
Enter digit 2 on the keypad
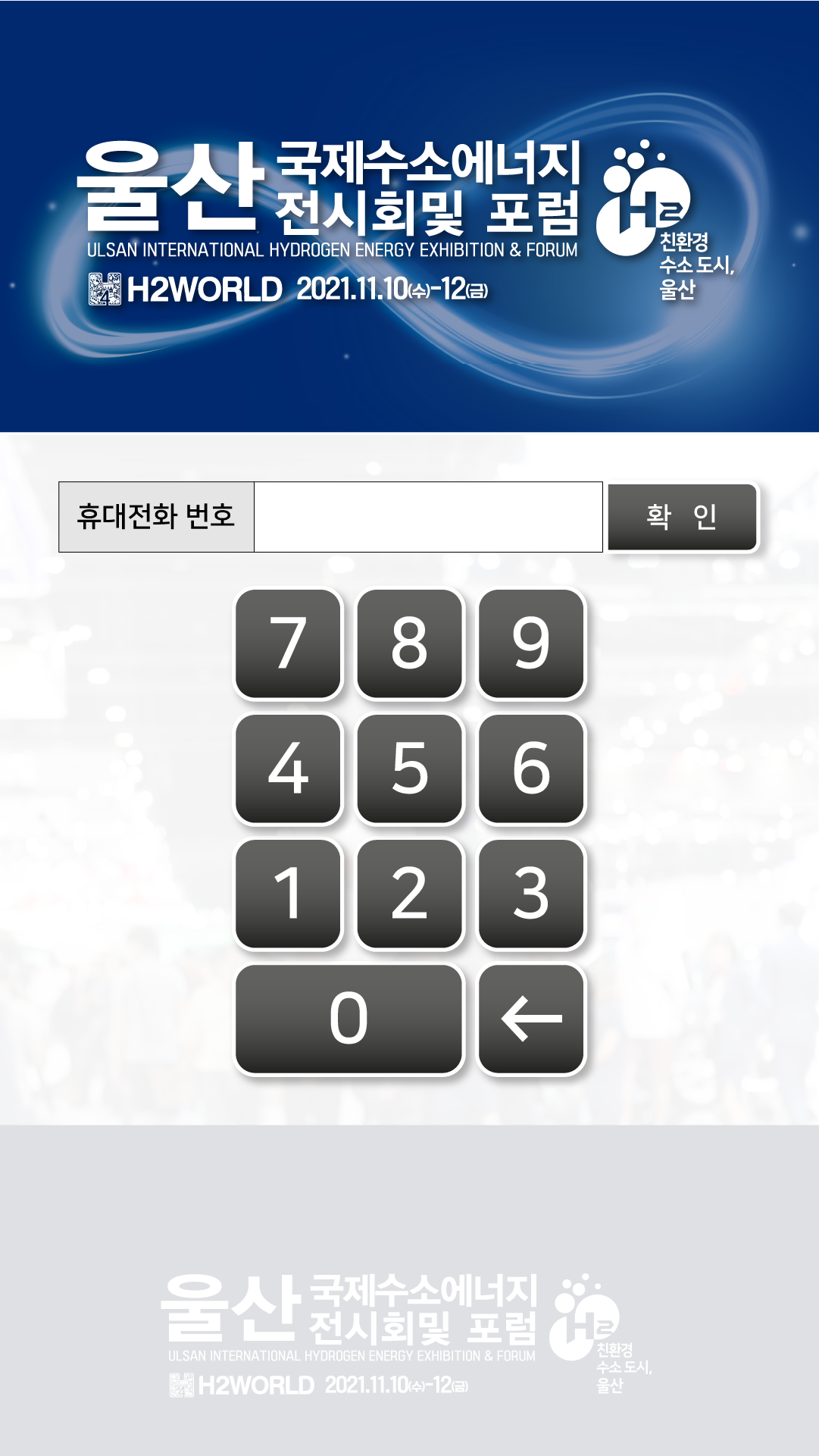[x=410, y=894]
